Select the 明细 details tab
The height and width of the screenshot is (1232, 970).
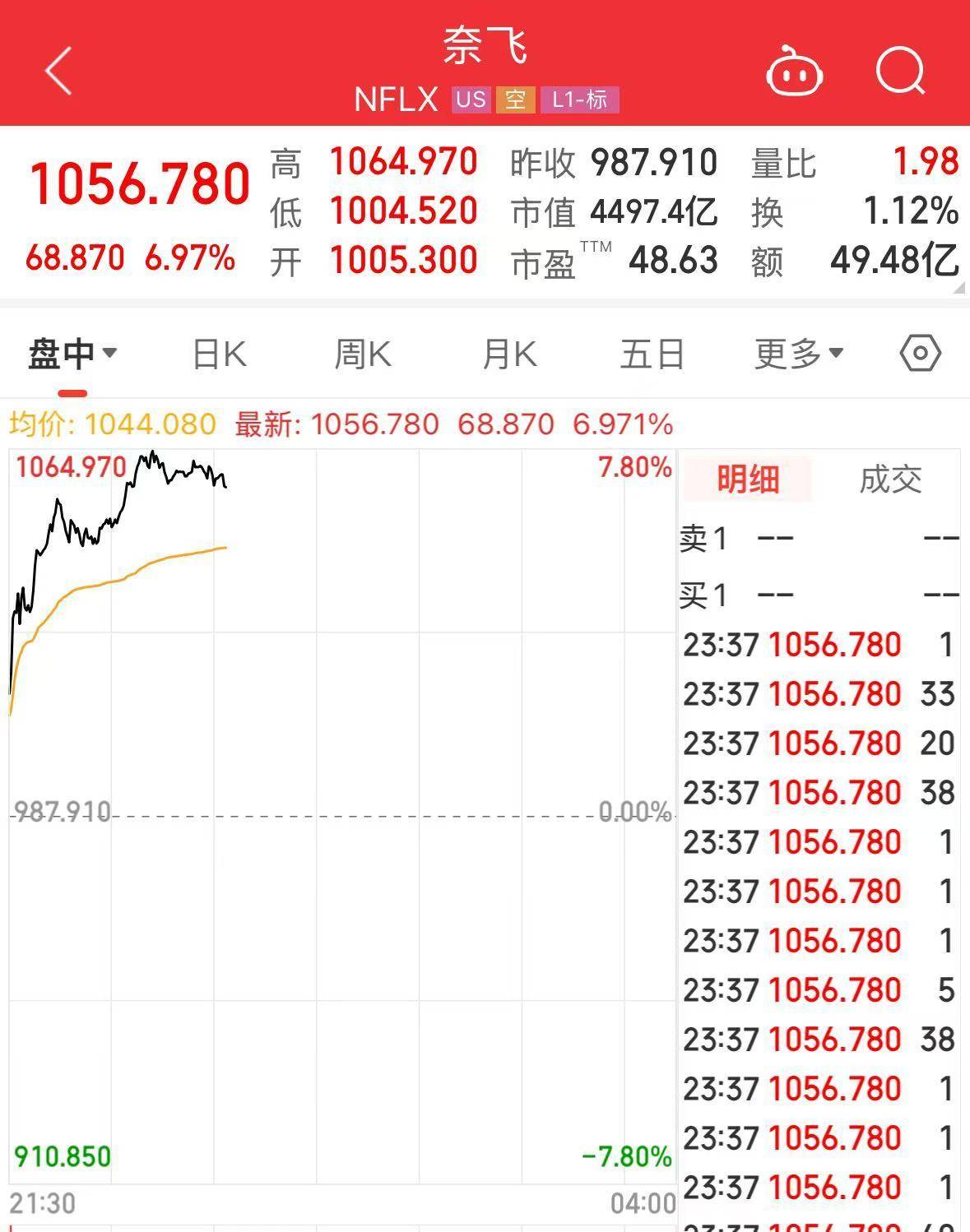(747, 479)
